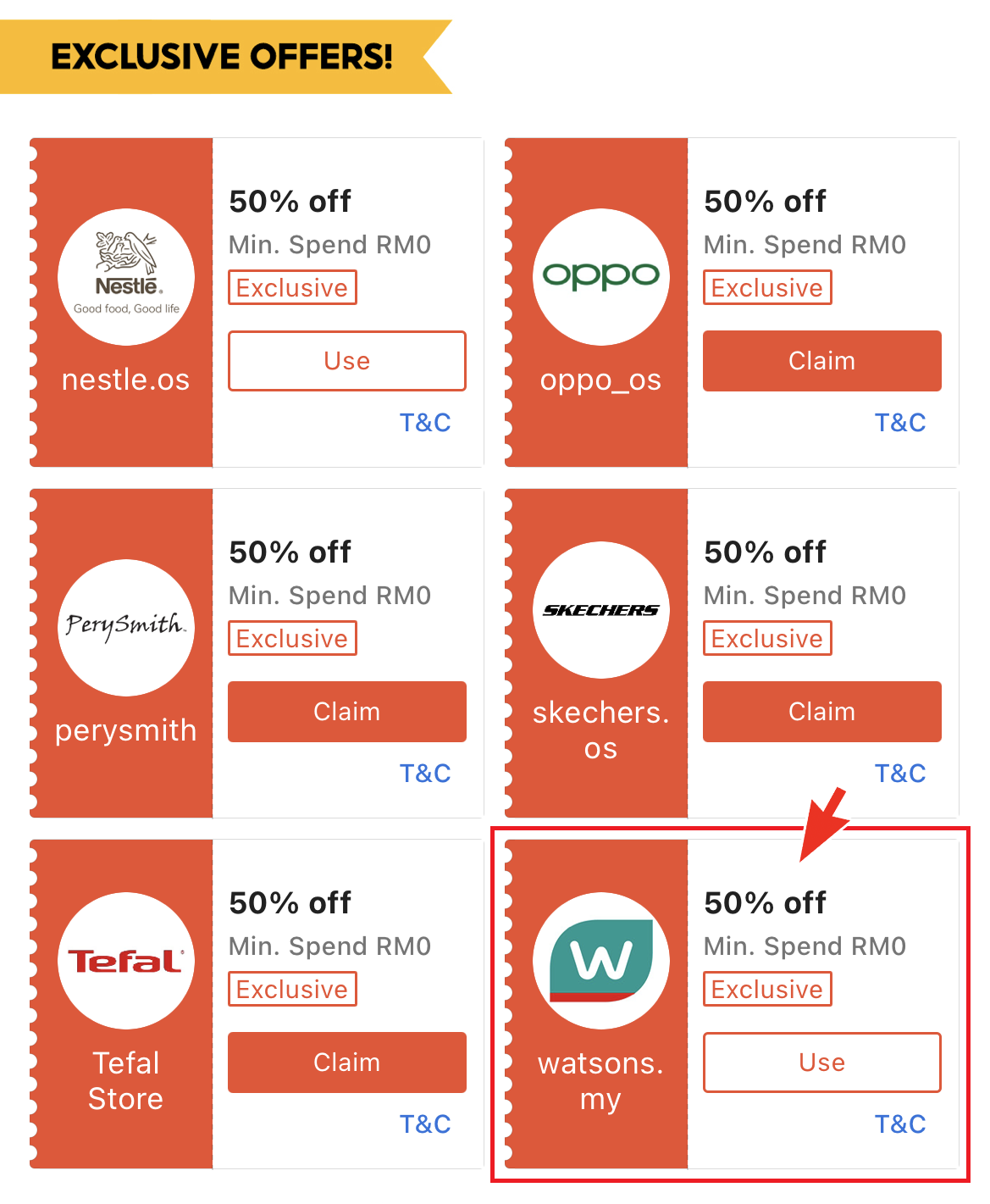Image resolution: width=990 pixels, height=1204 pixels.
Task: Open T&C for watsons.my voucher
Action: tap(899, 1124)
